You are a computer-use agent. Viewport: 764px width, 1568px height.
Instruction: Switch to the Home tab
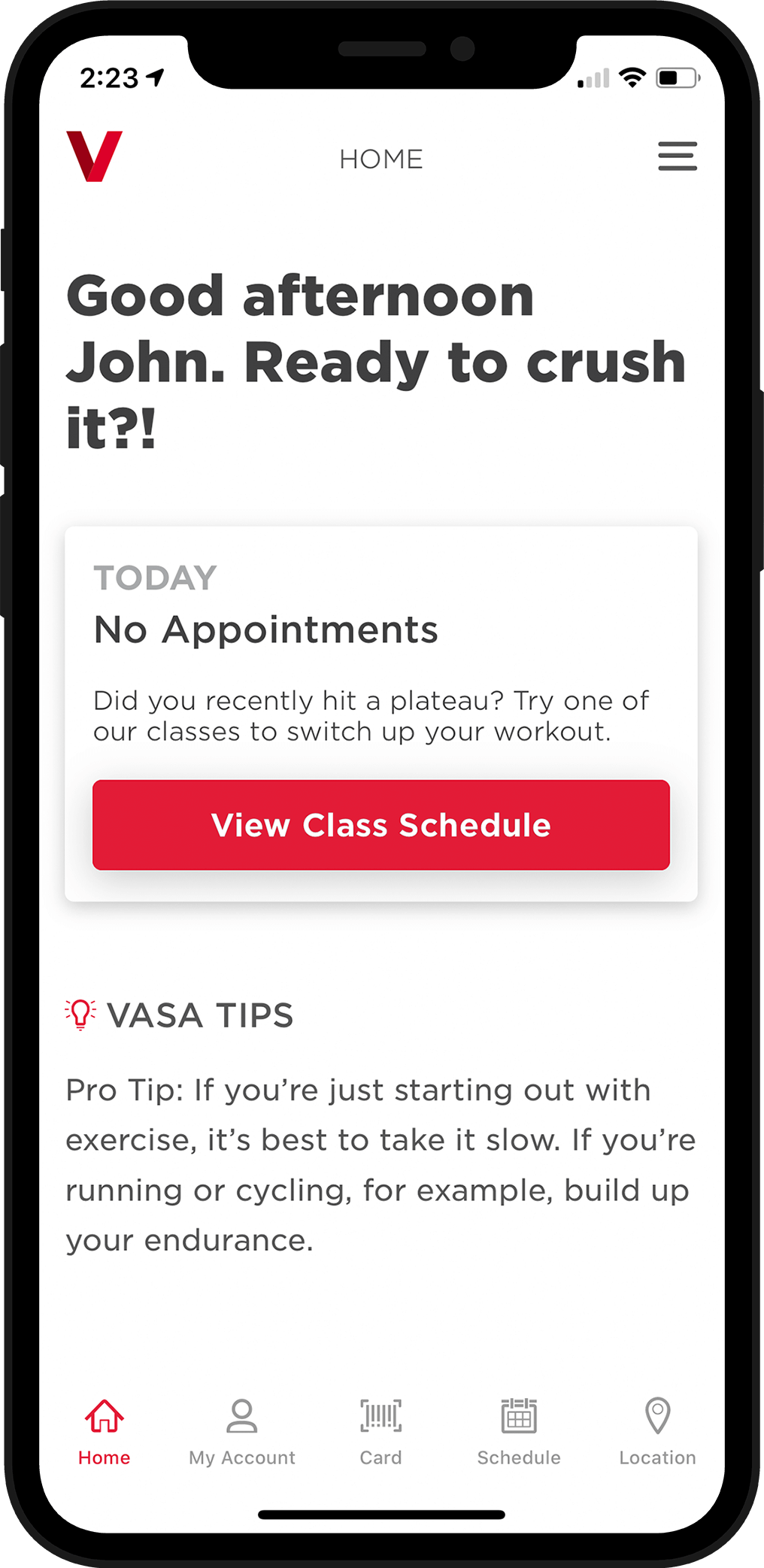pyautogui.click(x=104, y=1431)
